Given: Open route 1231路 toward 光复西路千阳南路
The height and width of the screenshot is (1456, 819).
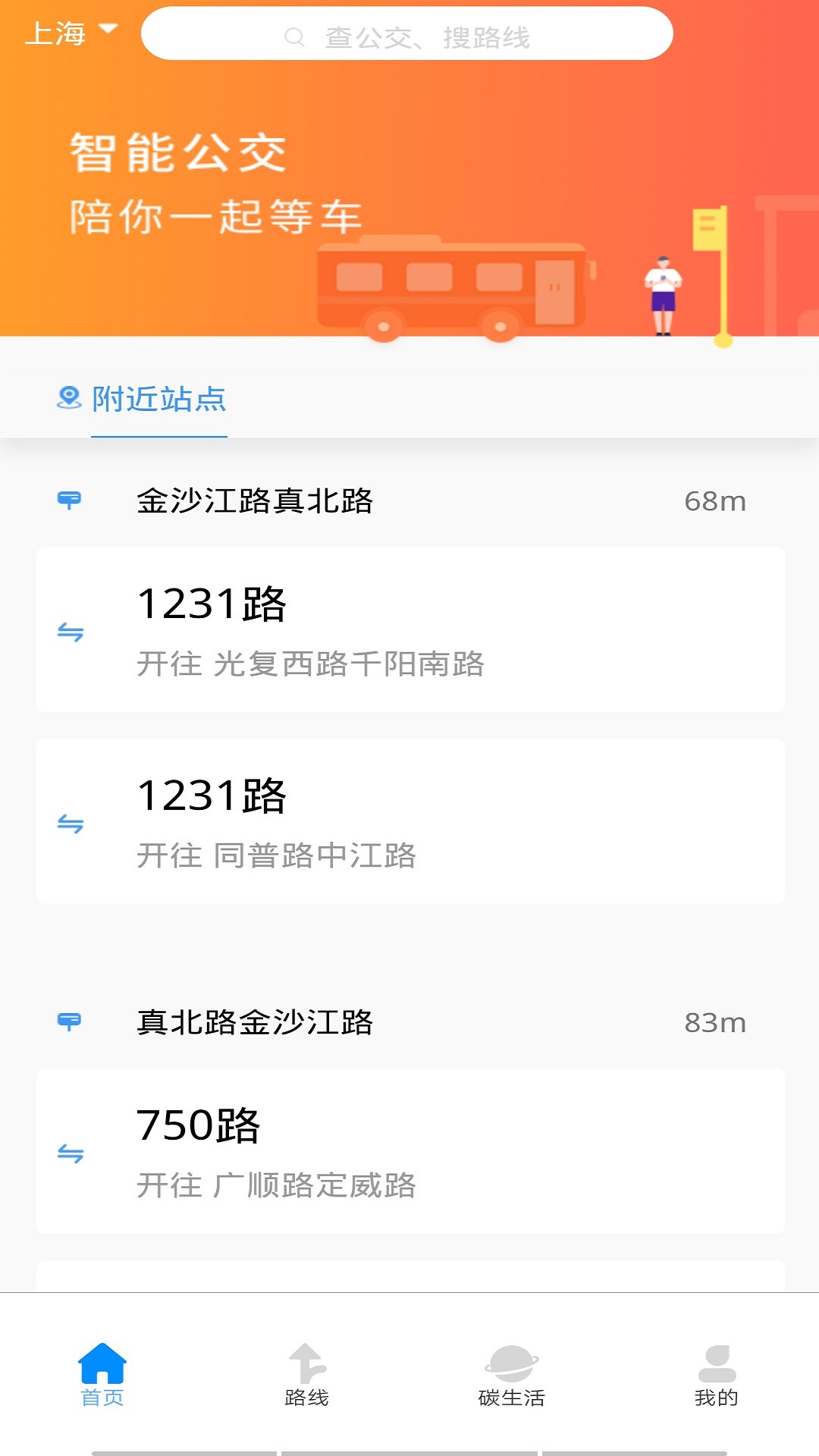Looking at the screenshot, I should click(x=409, y=631).
